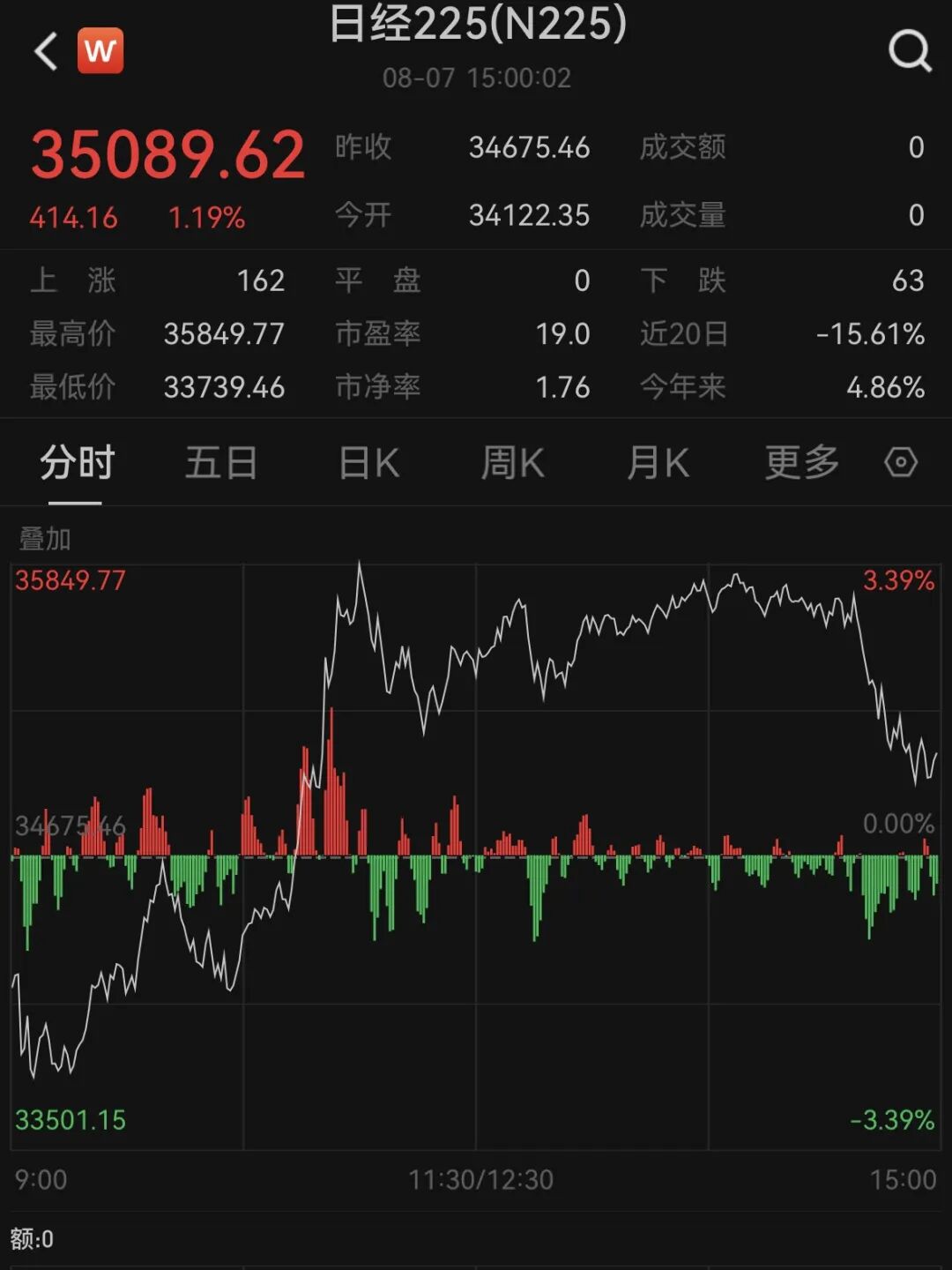This screenshot has height=1270, width=952.
Task: Tap 叠加 to overlay another index
Action: pos(45,539)
